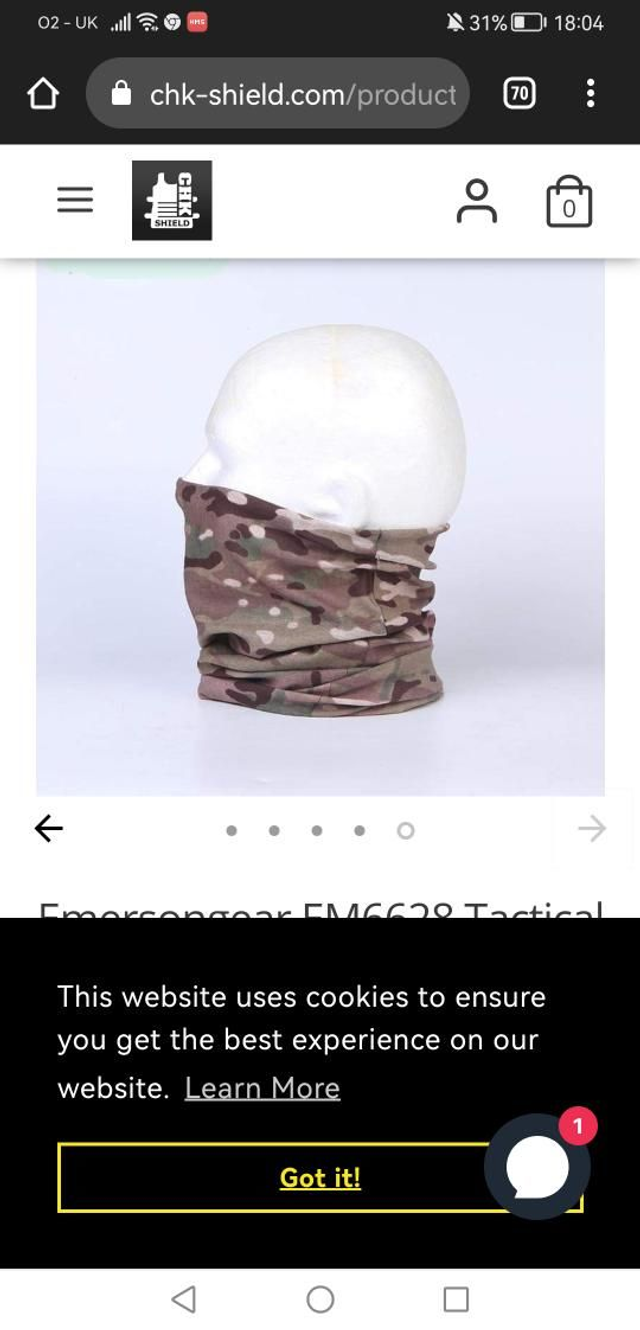This screenshot has width=640, height=1330.
Task: Go to the browser home page
Action: [x=43, y=94]
